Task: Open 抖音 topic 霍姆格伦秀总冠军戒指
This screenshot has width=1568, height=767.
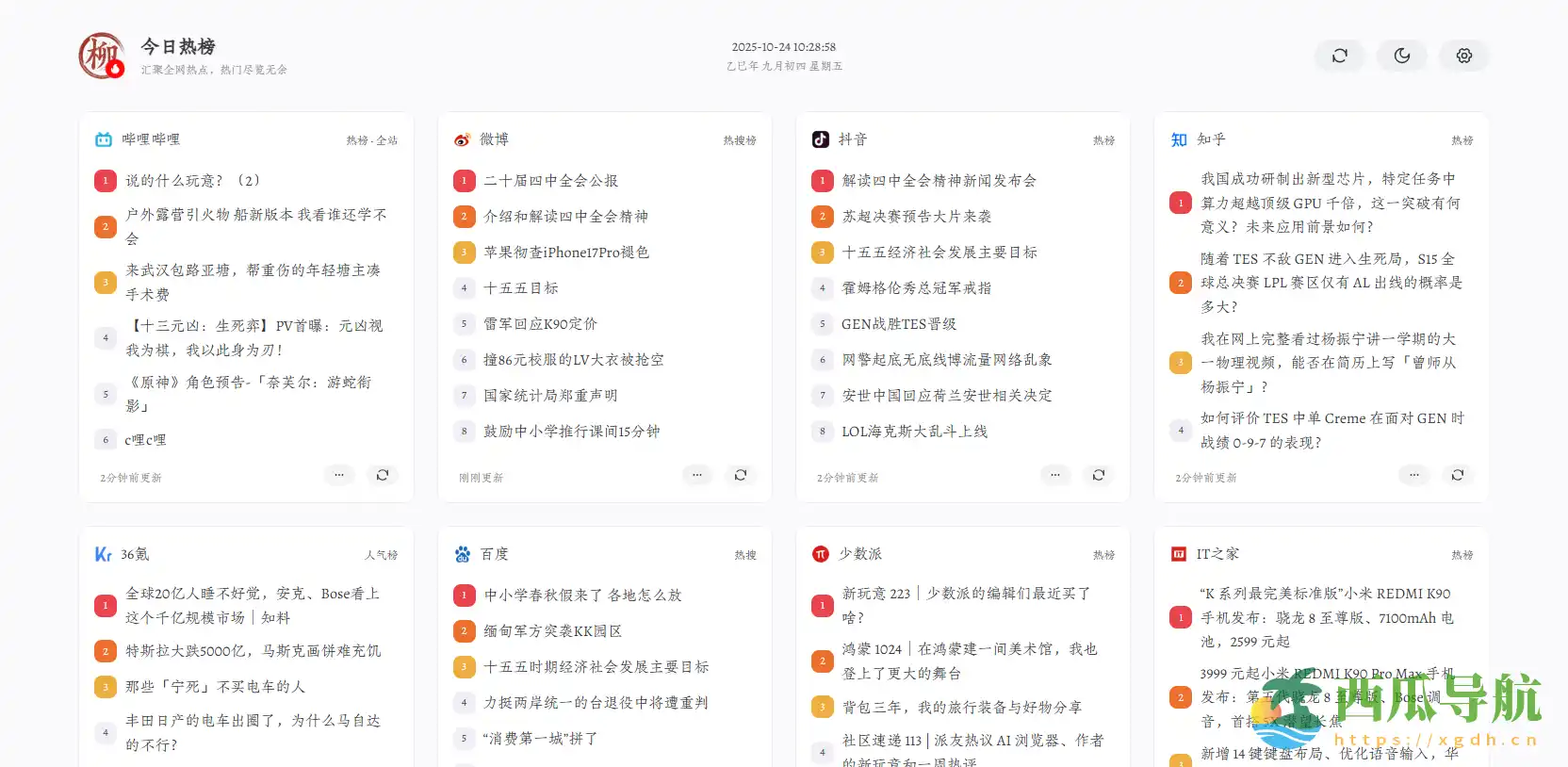Action: coord(916,288)
